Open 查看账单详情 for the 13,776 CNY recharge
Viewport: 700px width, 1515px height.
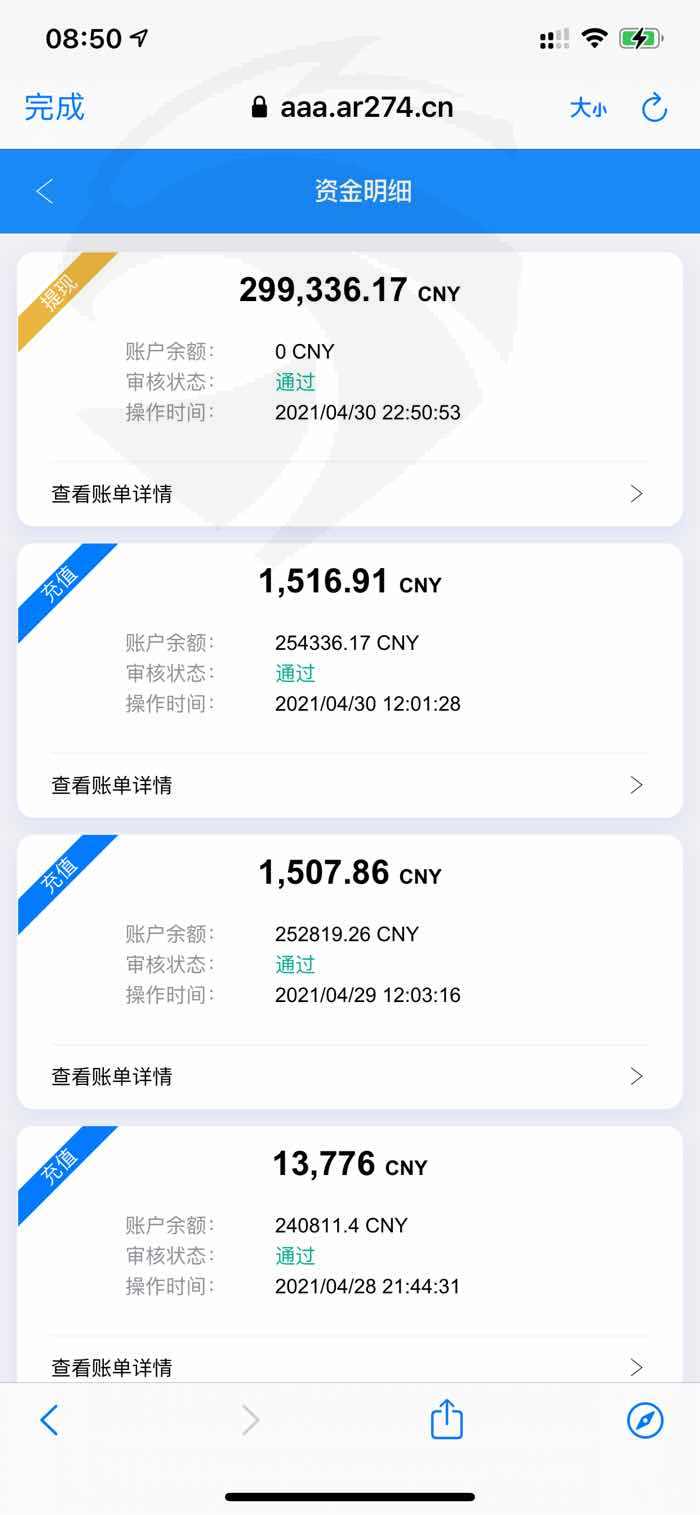[x=349, y=1366]
